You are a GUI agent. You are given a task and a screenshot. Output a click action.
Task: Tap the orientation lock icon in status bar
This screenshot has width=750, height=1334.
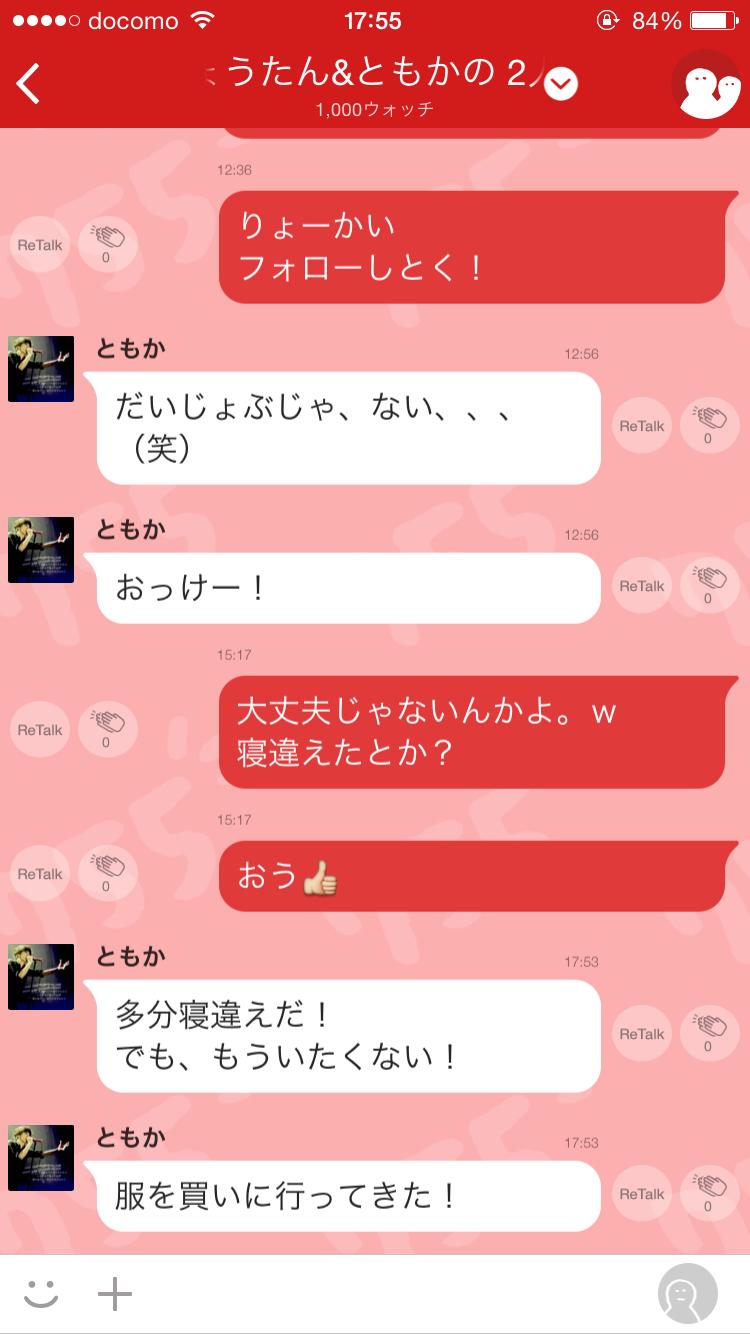pos(608,19)
